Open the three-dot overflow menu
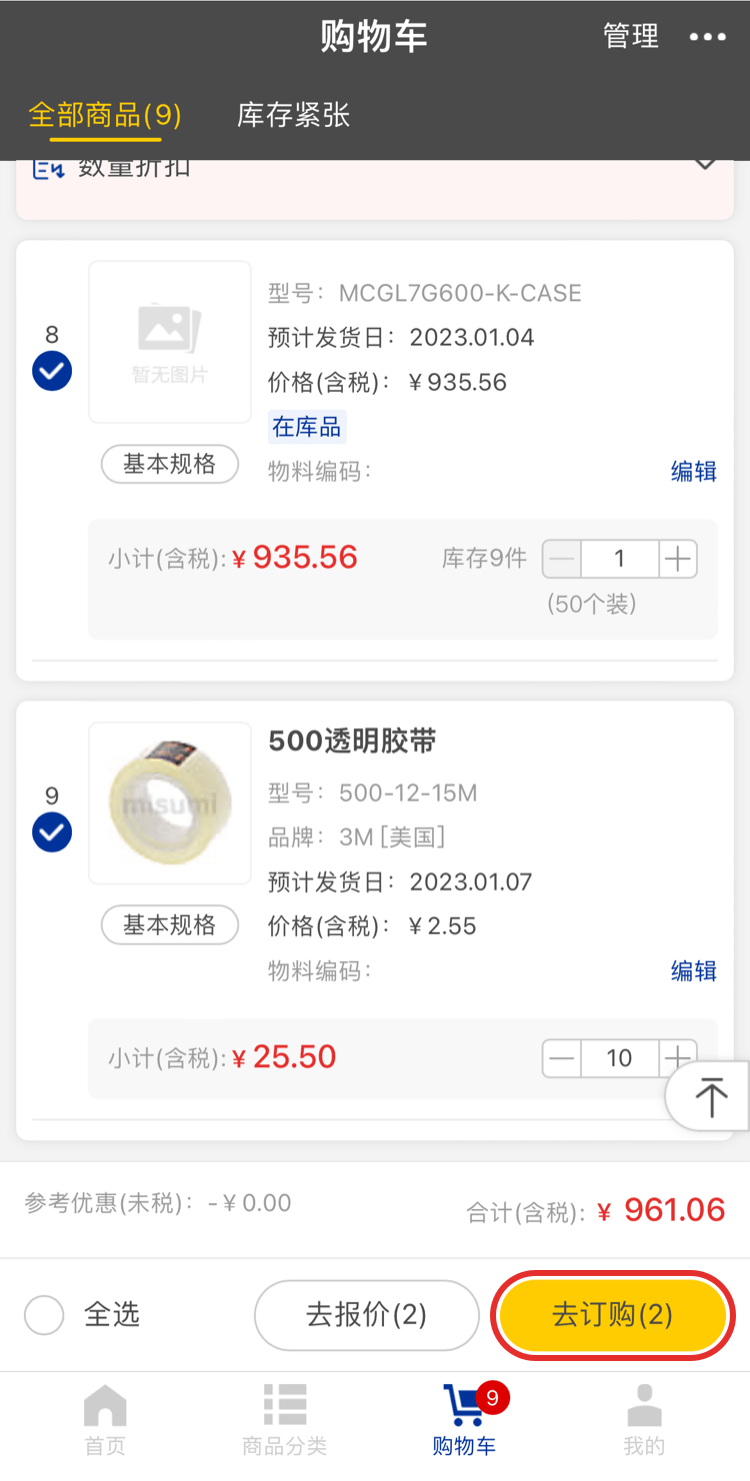The image size is (750, 1481). click(x=707, y=38)
